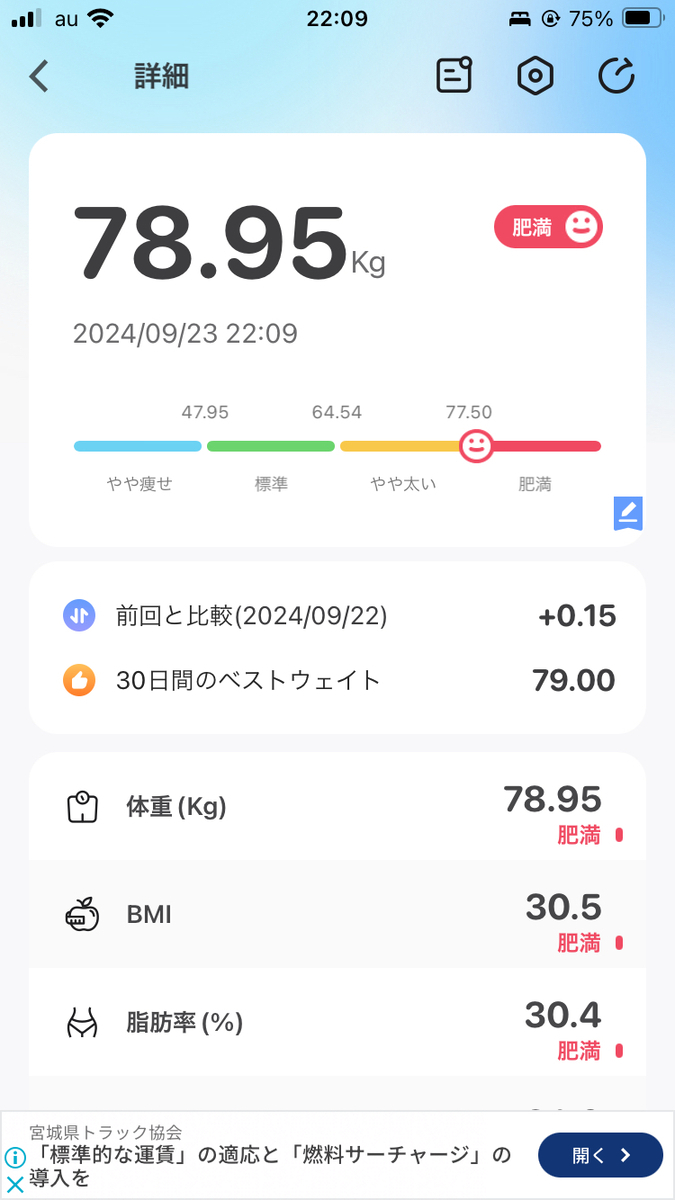Tap the 開く button on the ad
This screenshot has width=675, height=1200.
pos(600,1155)
